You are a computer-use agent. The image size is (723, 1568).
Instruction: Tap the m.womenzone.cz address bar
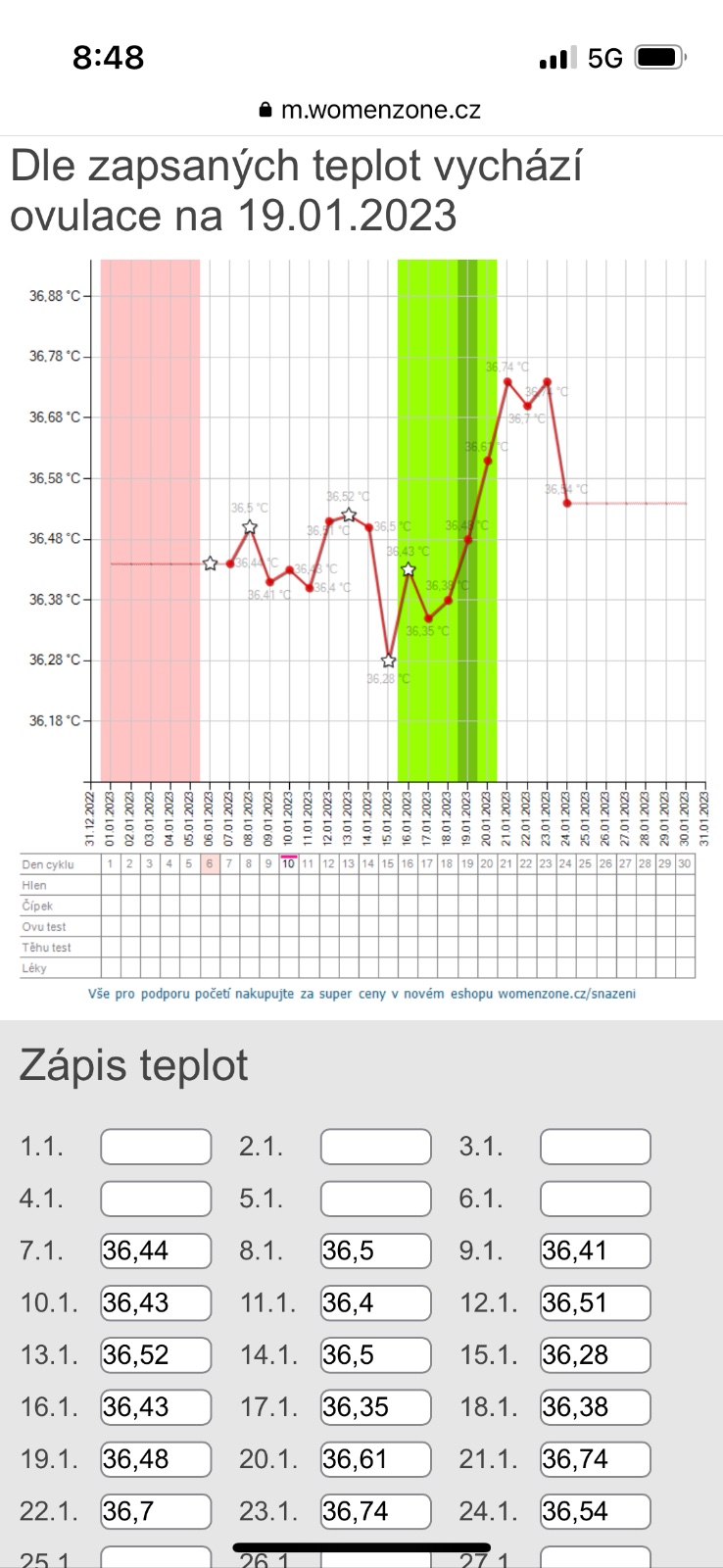370,110
